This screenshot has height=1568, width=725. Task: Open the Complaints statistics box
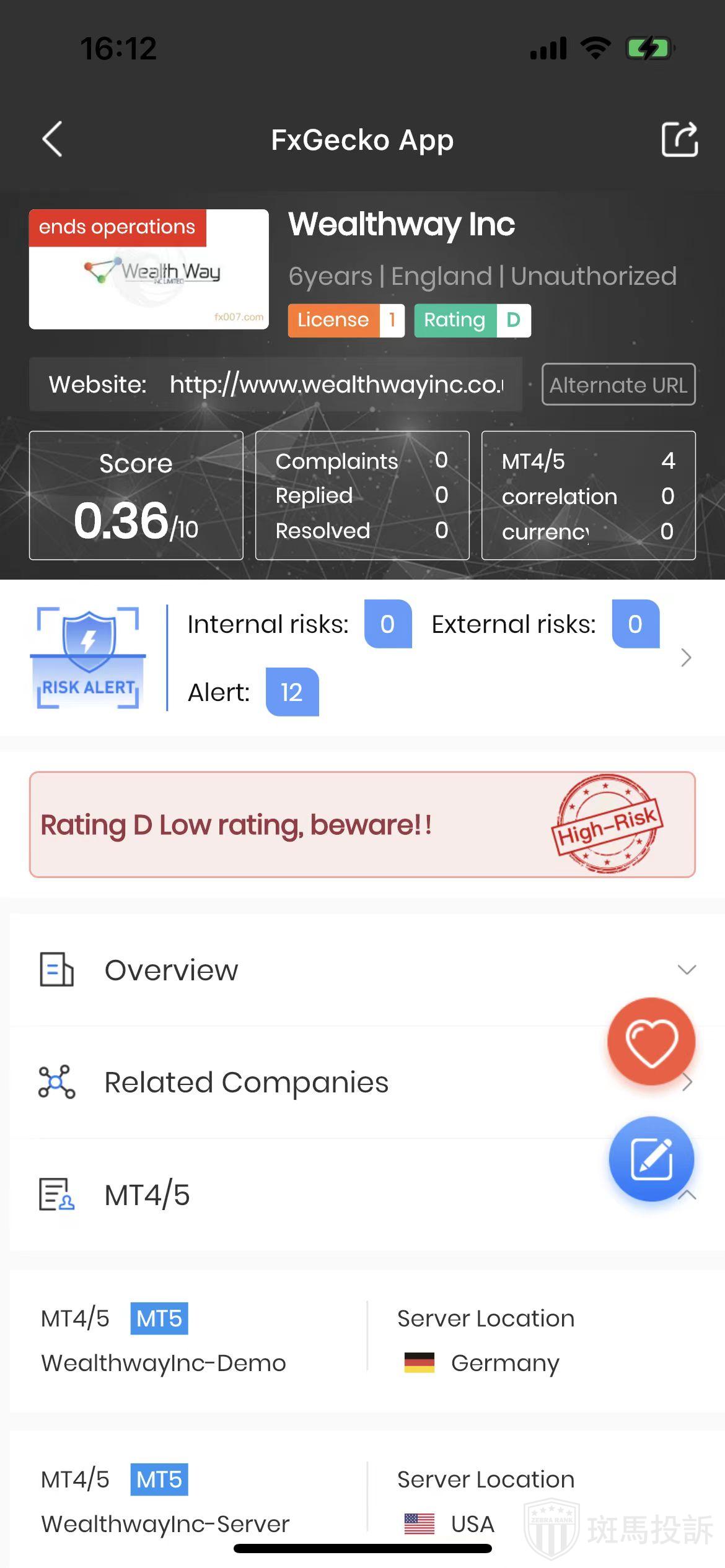362,495
